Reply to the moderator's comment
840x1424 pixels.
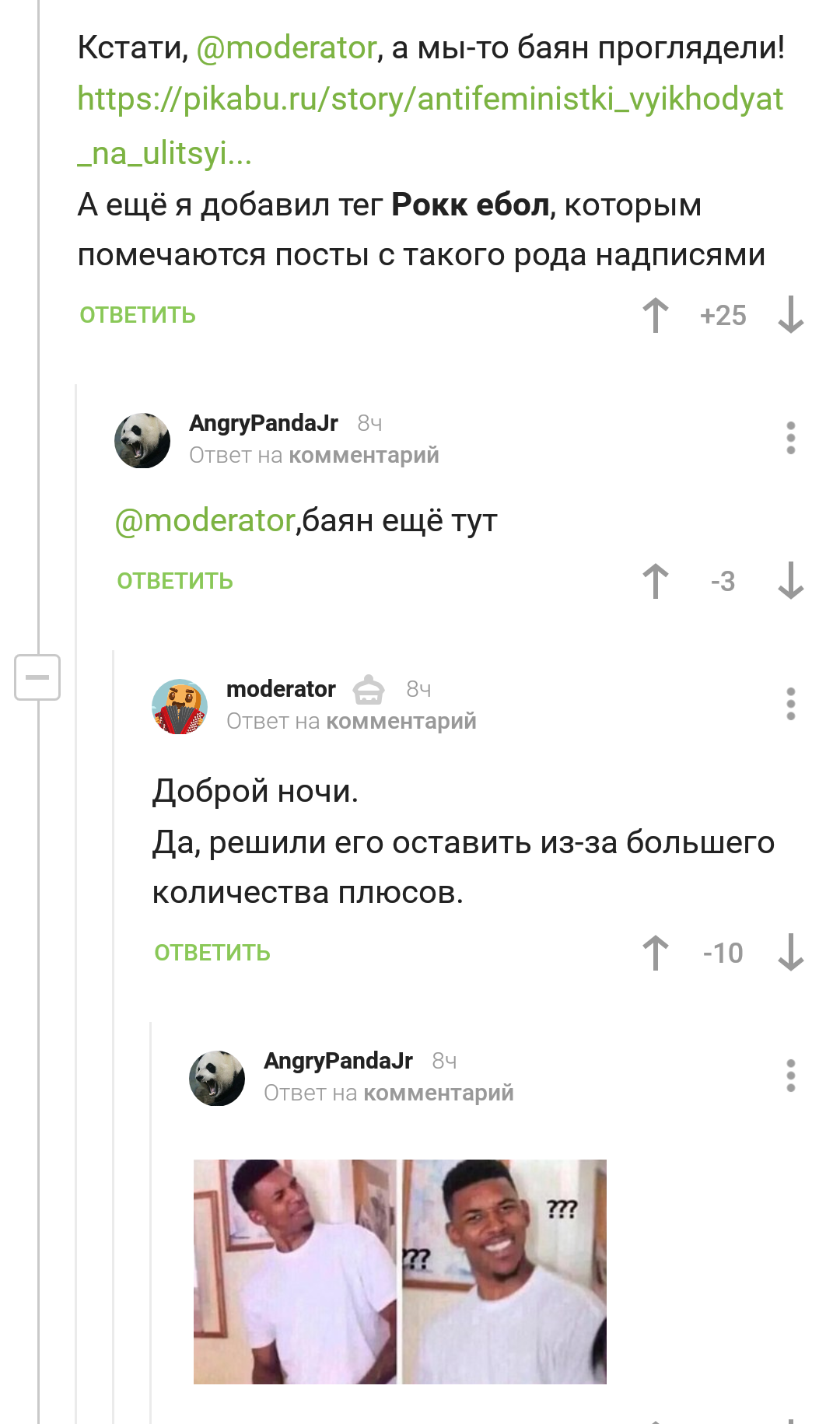212,953
